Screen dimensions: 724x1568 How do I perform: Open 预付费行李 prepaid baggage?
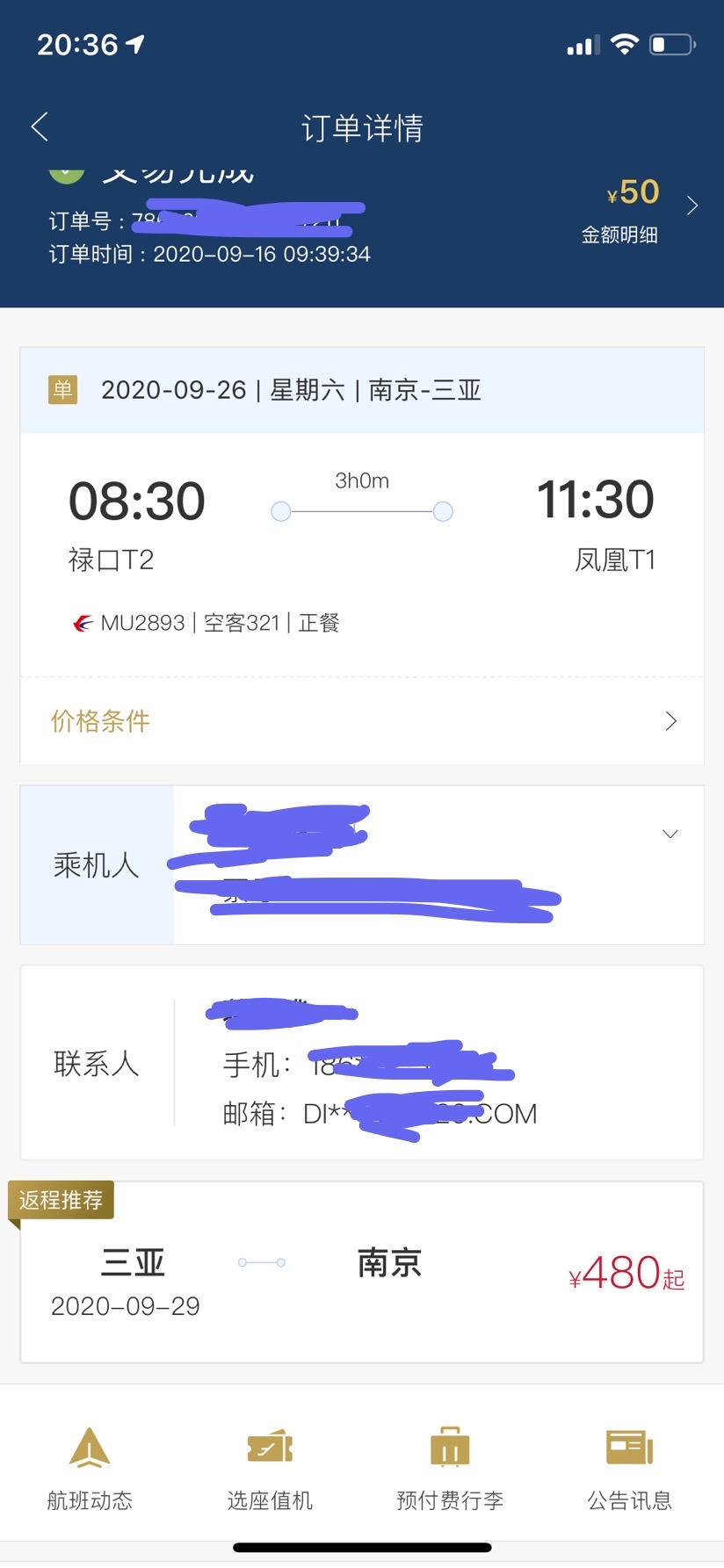pyautogui.click(x=450, y=1468)
